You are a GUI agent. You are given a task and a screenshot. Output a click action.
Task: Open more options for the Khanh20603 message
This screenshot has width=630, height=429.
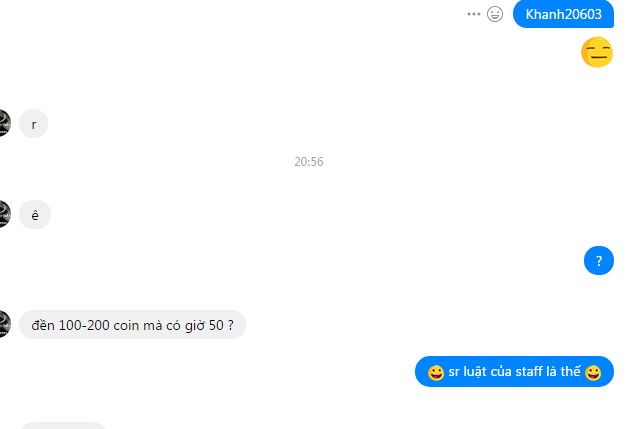[x=474, y=14]
